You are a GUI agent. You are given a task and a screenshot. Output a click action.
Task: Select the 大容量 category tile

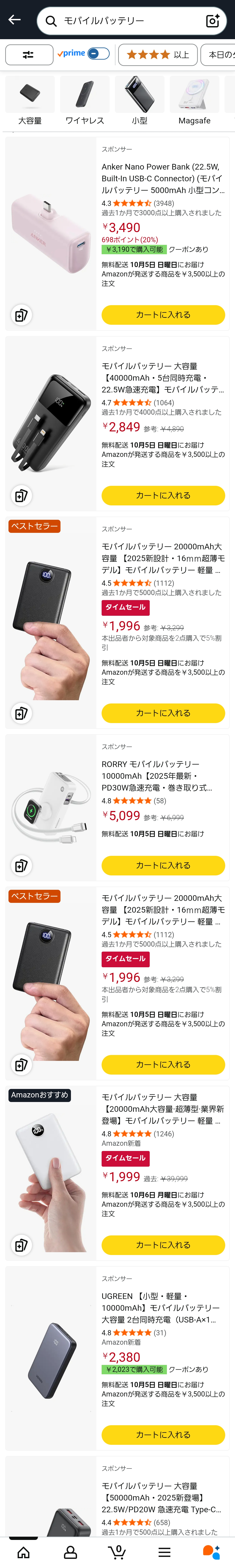pyautogui.click(x=30, y=100)
